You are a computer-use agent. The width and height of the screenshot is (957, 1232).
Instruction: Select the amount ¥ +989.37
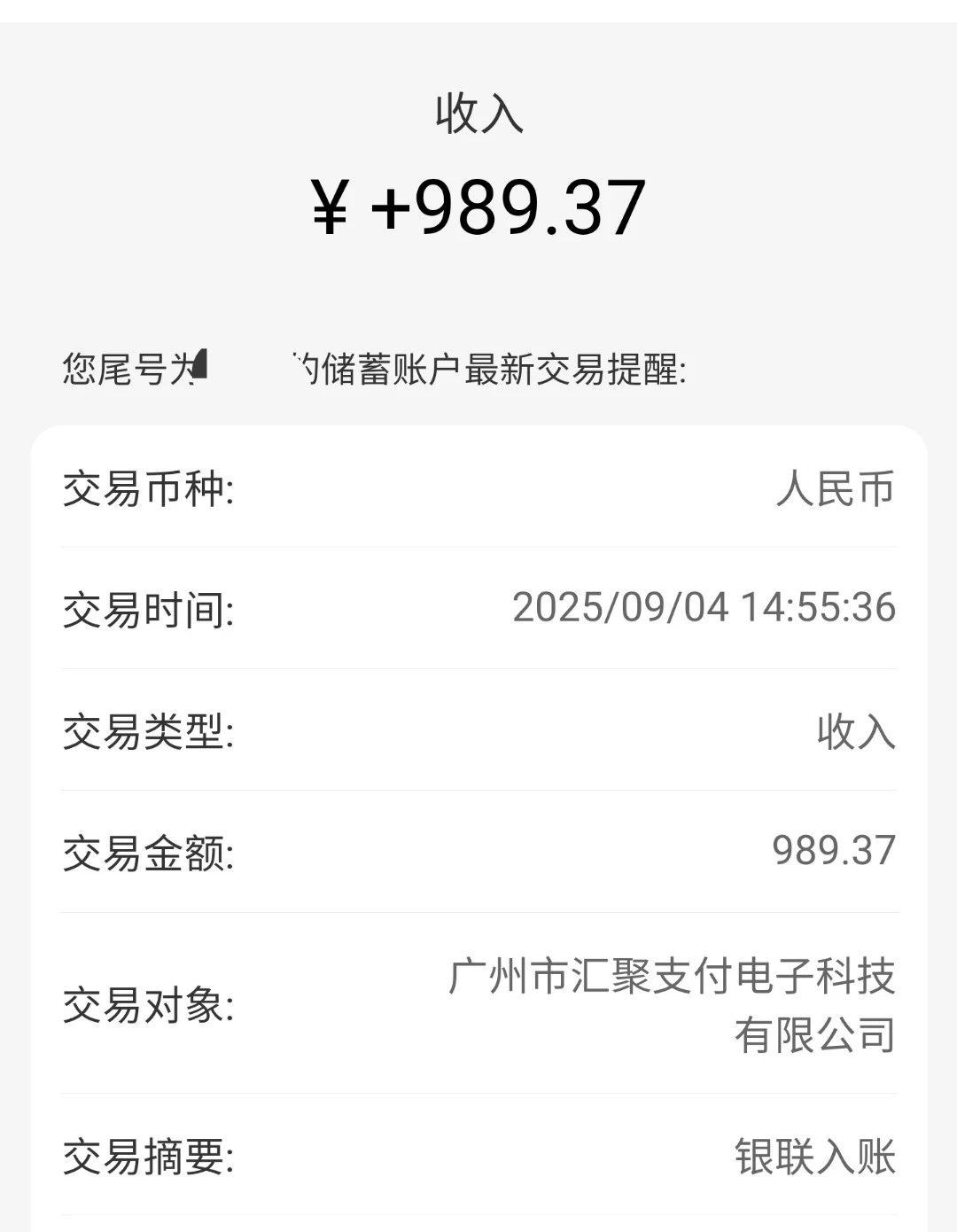[478, 205]
